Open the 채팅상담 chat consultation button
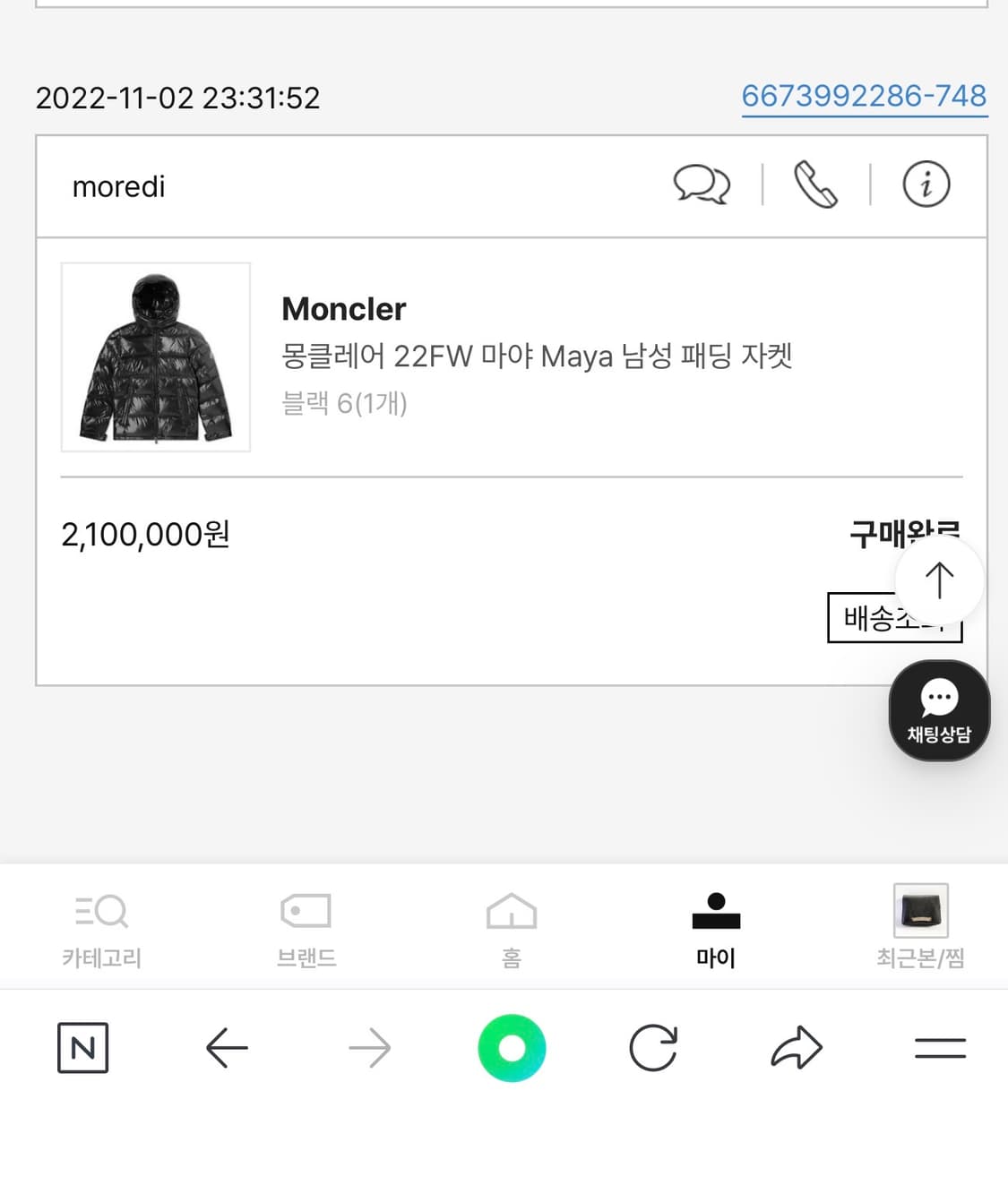 [x=939, y=710]
